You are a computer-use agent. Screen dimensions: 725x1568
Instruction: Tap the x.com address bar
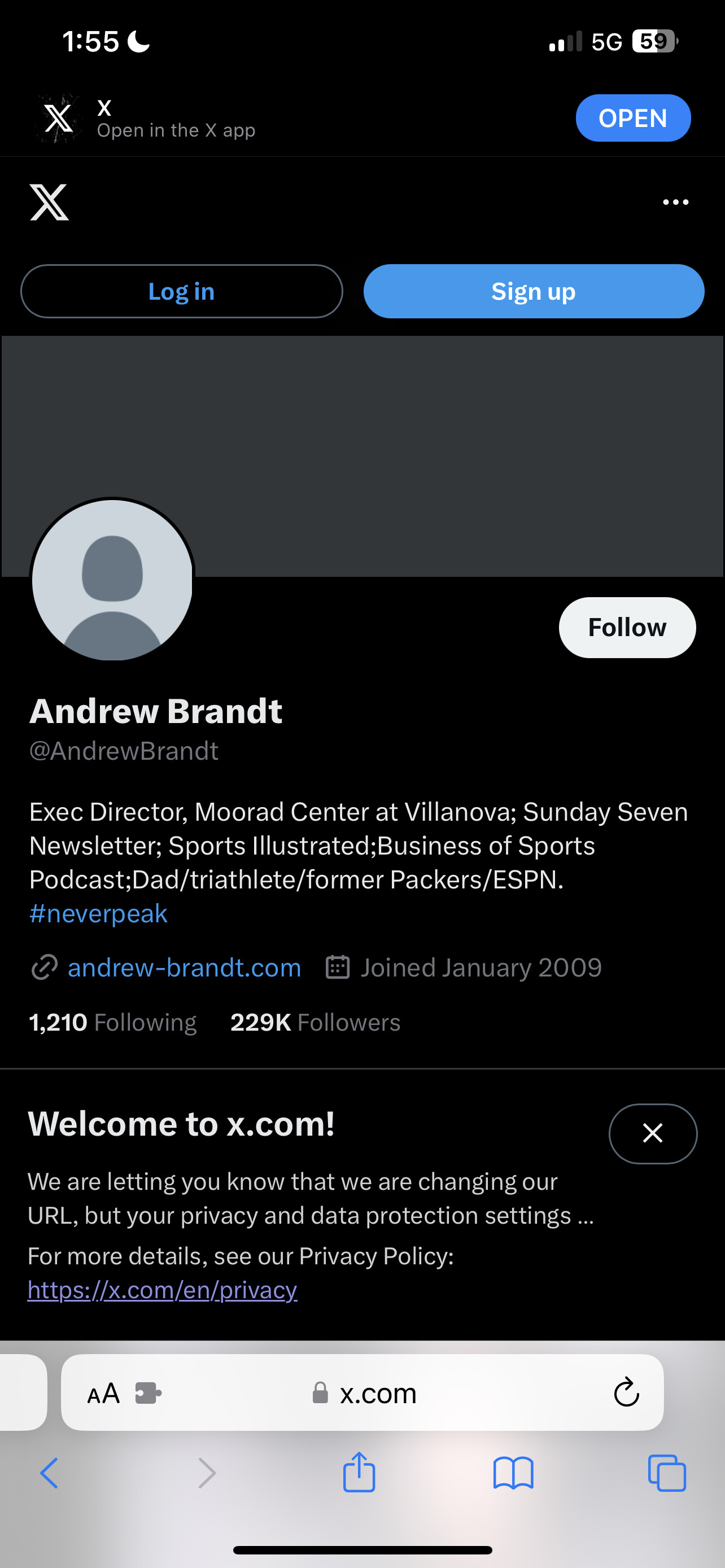click(377, 1393)
